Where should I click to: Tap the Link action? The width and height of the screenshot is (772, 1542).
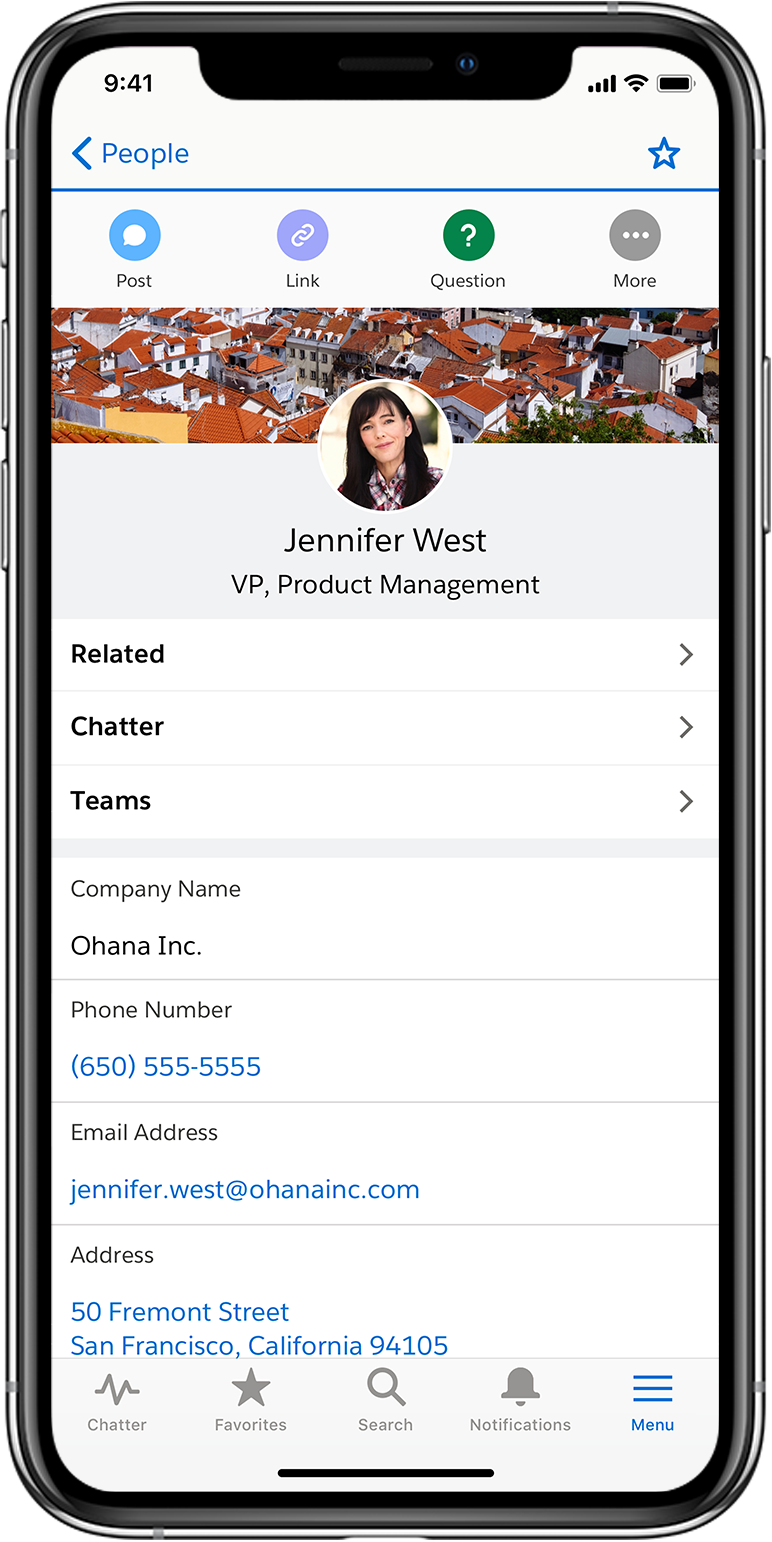pos(302,237)
